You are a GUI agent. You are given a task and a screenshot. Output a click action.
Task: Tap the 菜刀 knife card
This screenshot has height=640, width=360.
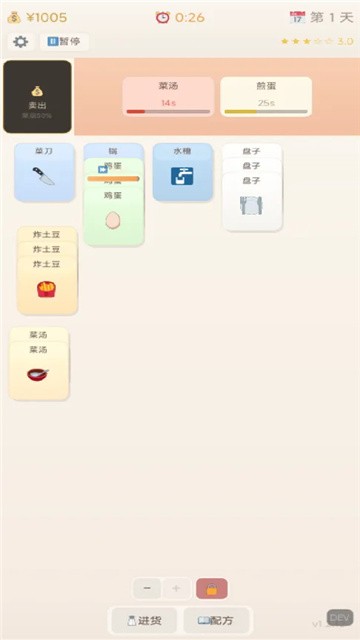pos(44,172)
